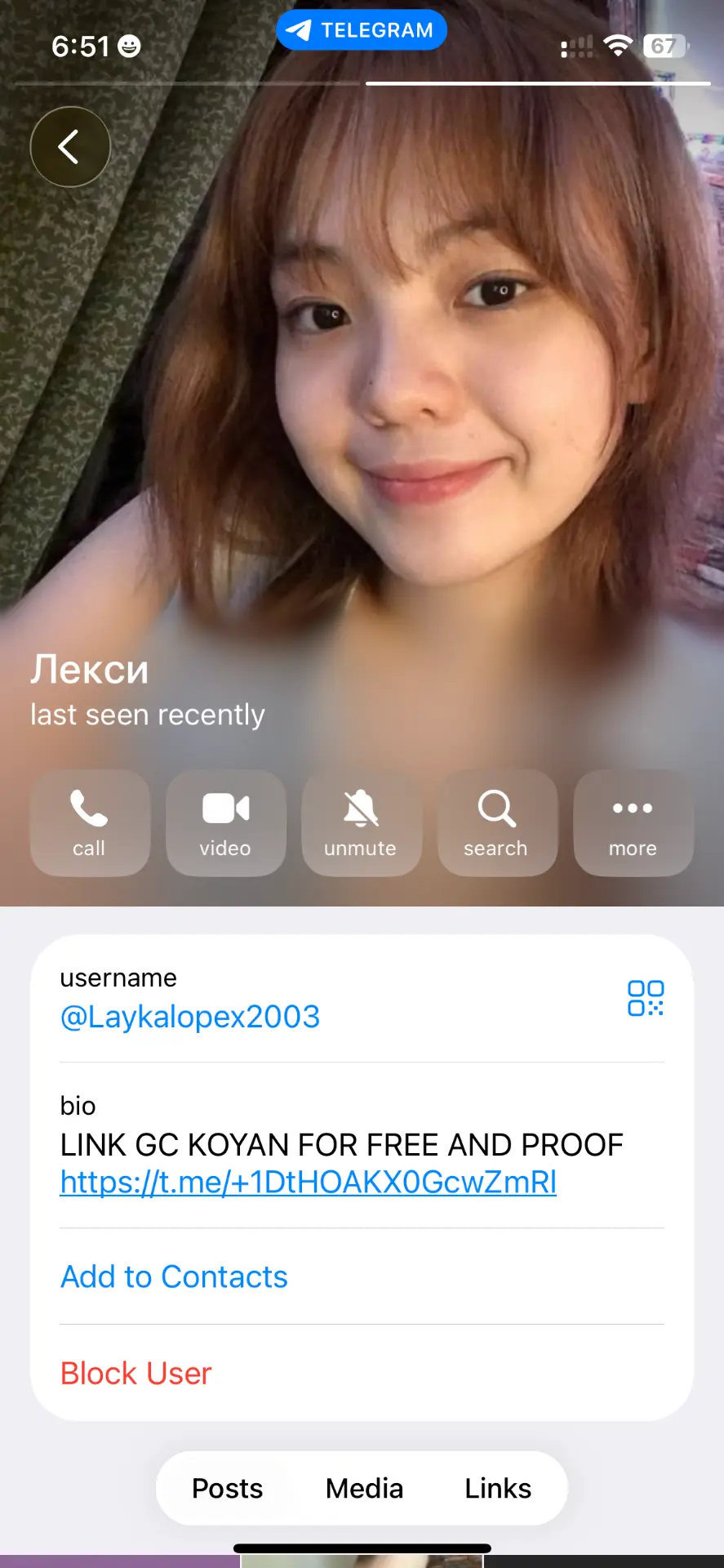The height and width of the screenshot is (1568, 724).
Task: Show the QR code for this username
Action: tap(646, 998)
